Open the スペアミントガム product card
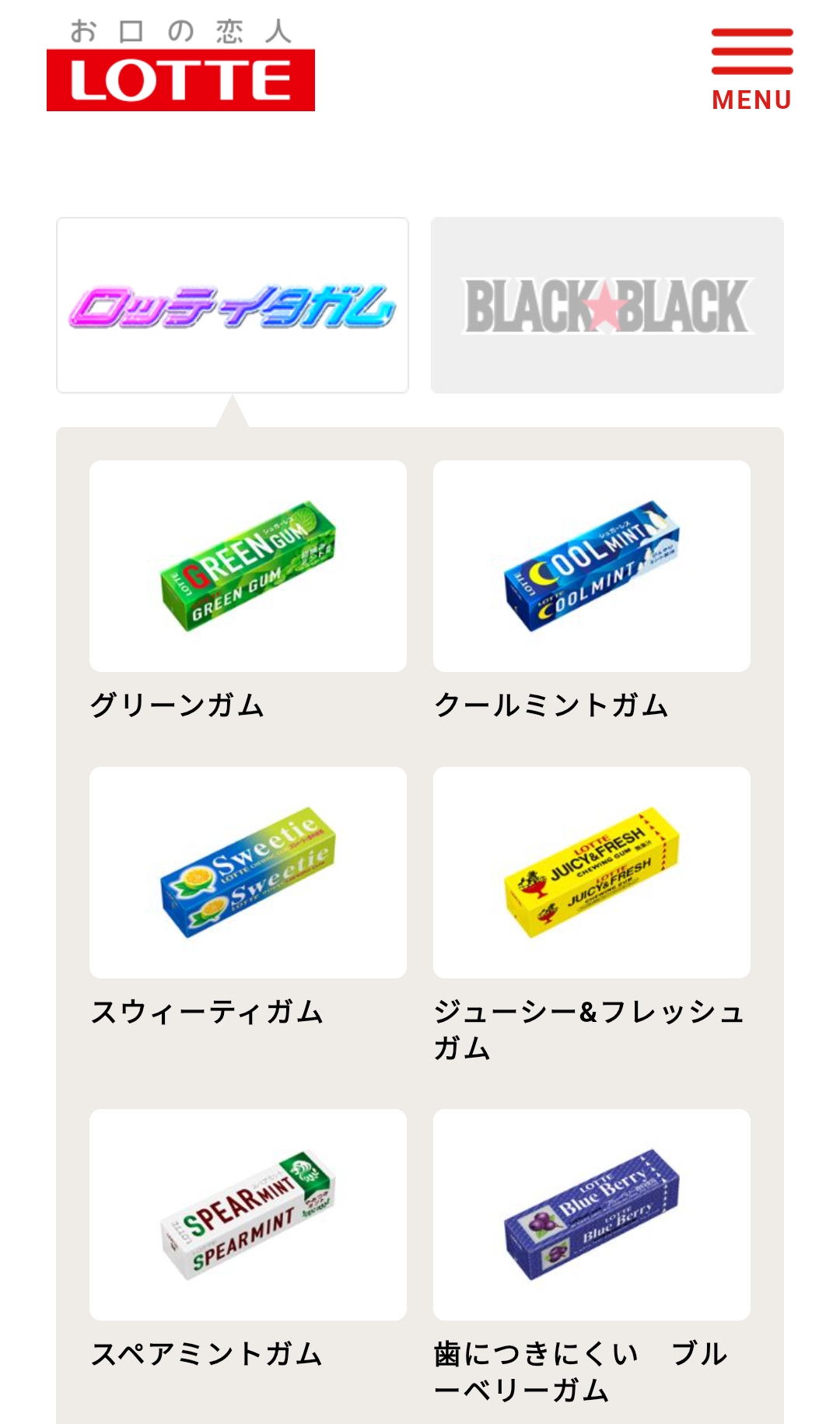Viewport: 840px width, 1424px height. point(248,1240)
